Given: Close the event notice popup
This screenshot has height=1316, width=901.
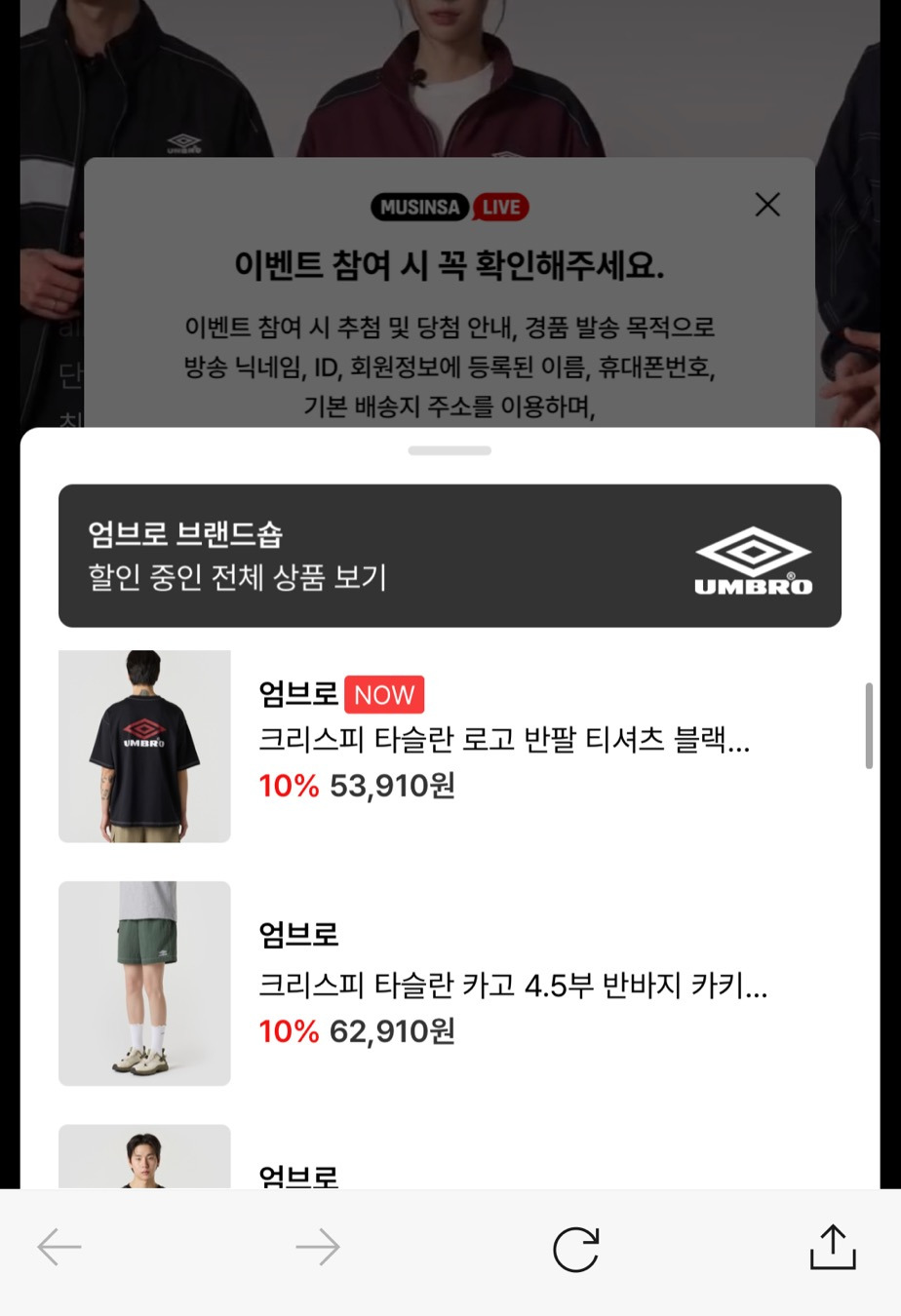Looking at the screenshot, I should coord(767,205).
